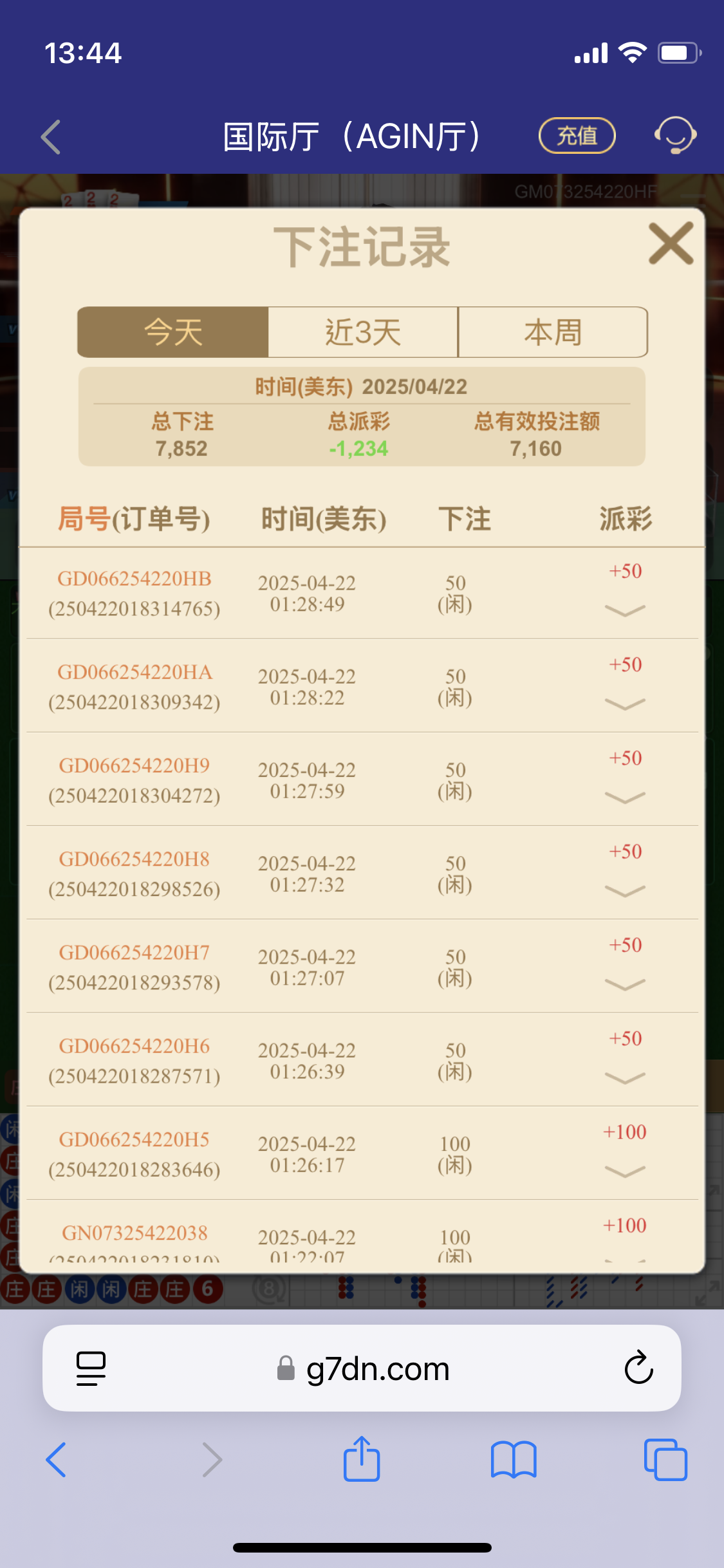Screen dimensions: 724x1568
Task: Expand bet record GD066254220H8 details
Action: pos(625,890)
